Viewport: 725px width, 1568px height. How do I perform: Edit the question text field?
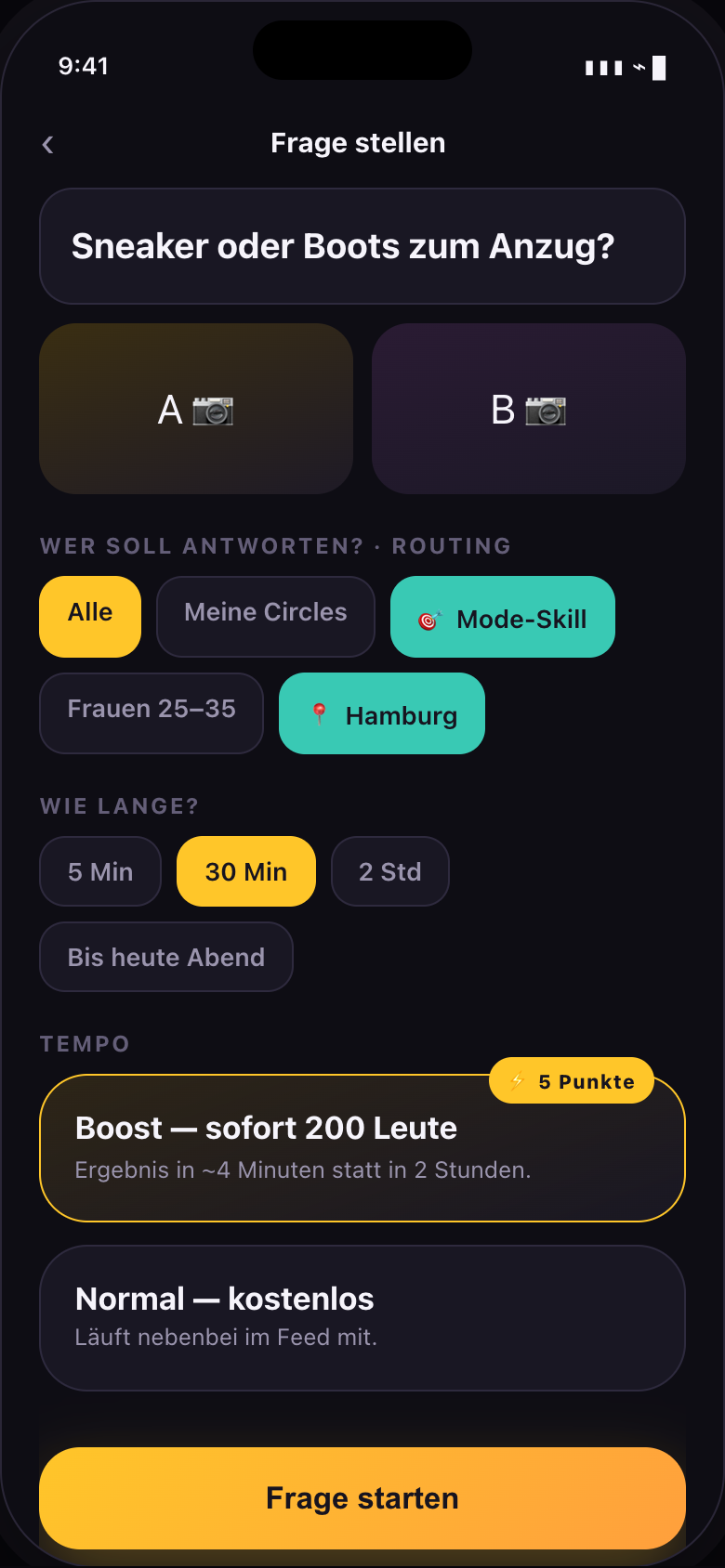(x=362, y=246)
